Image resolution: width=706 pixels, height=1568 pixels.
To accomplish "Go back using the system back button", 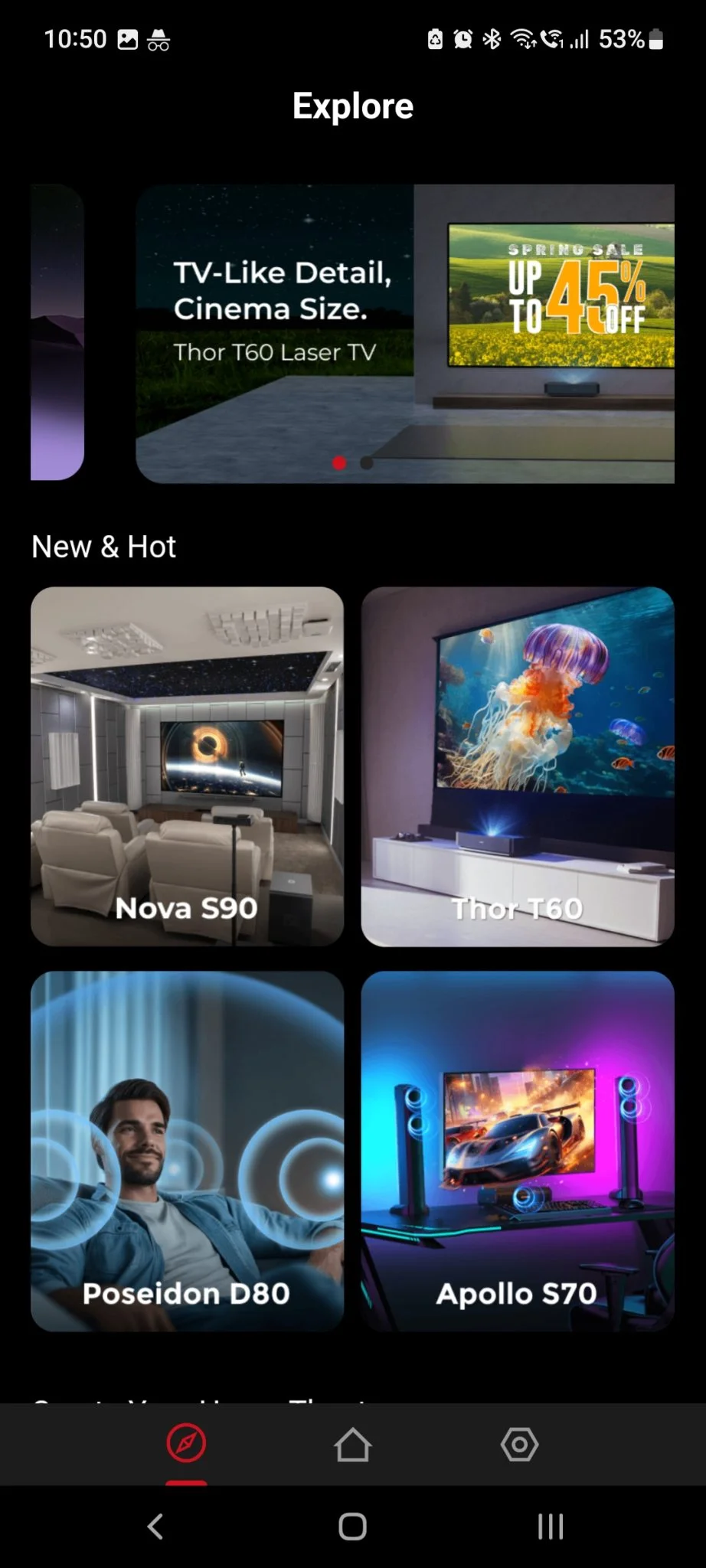I will pos(155,1526).
